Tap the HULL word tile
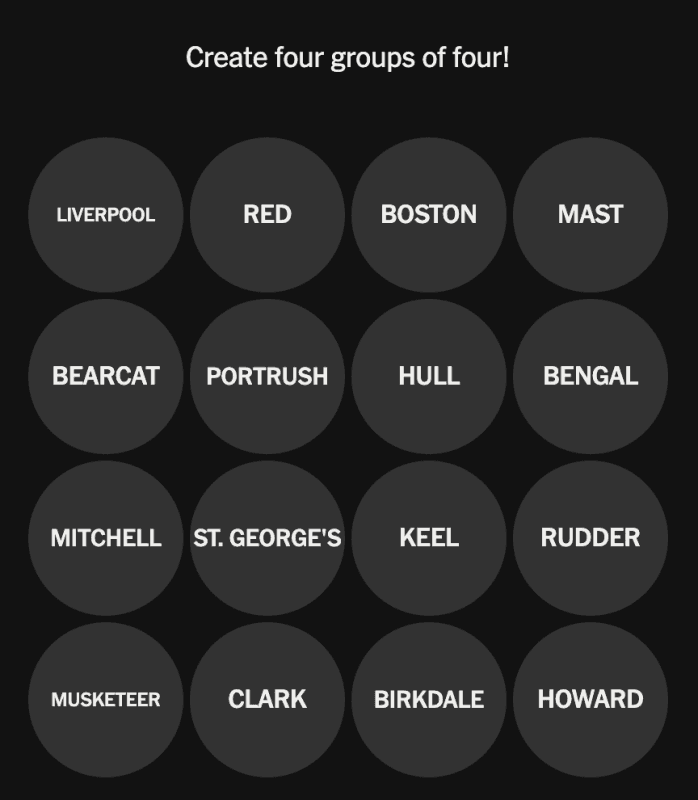698x800 pixels. tap(429, 376)
